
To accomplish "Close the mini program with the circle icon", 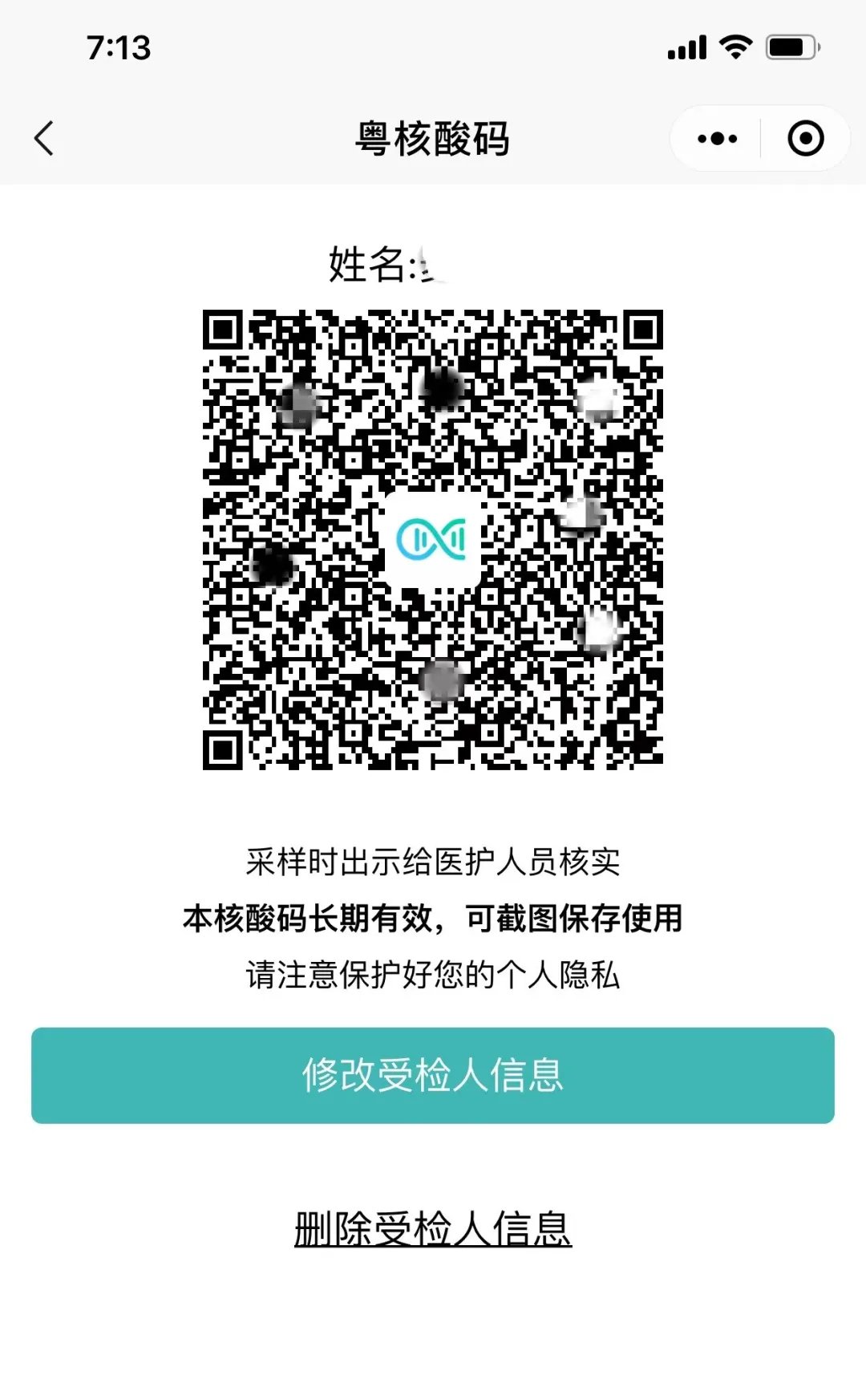I will (805, 139).
